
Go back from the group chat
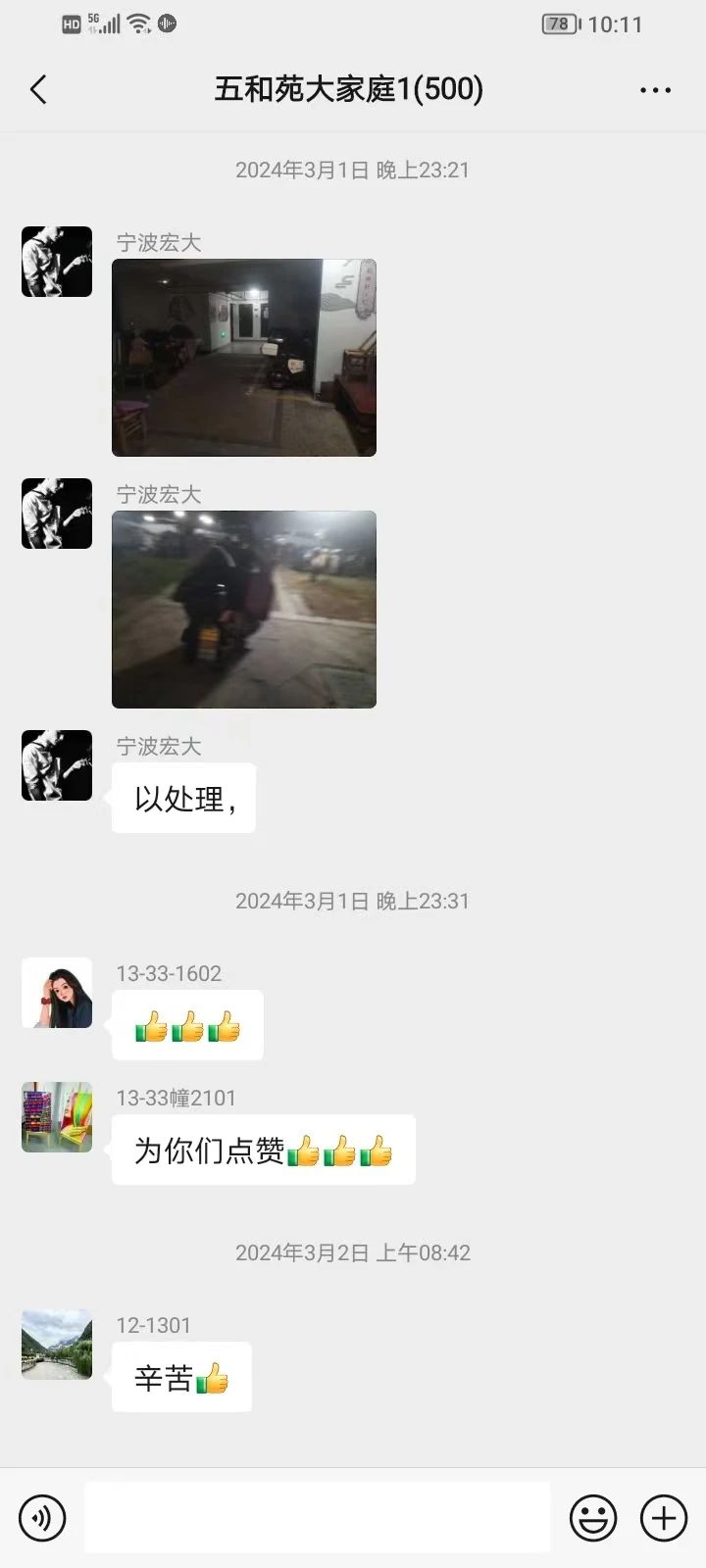point(38,90)
